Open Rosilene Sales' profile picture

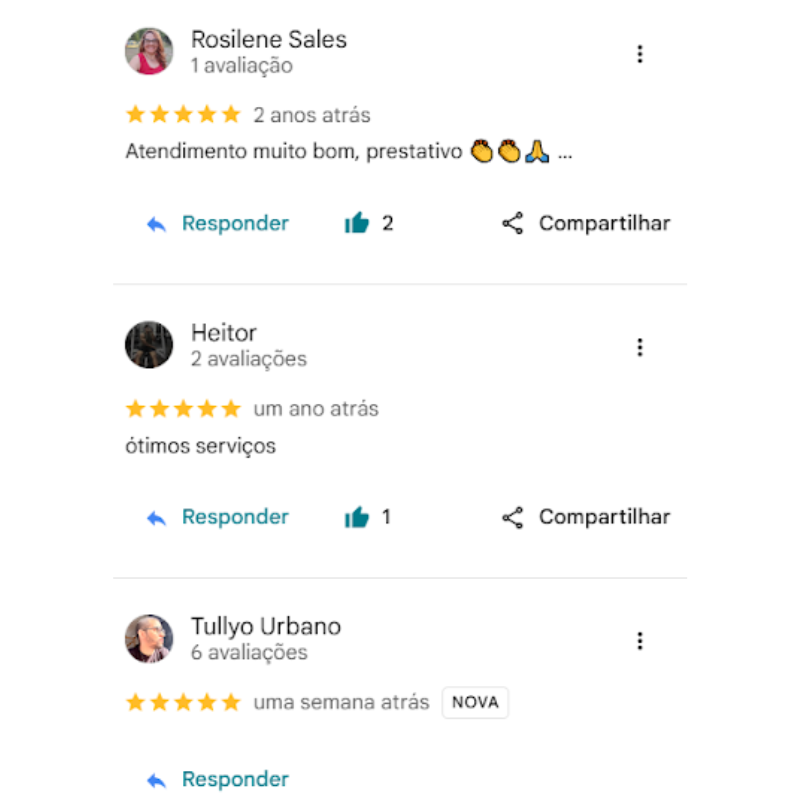click(x=149, y=52)
